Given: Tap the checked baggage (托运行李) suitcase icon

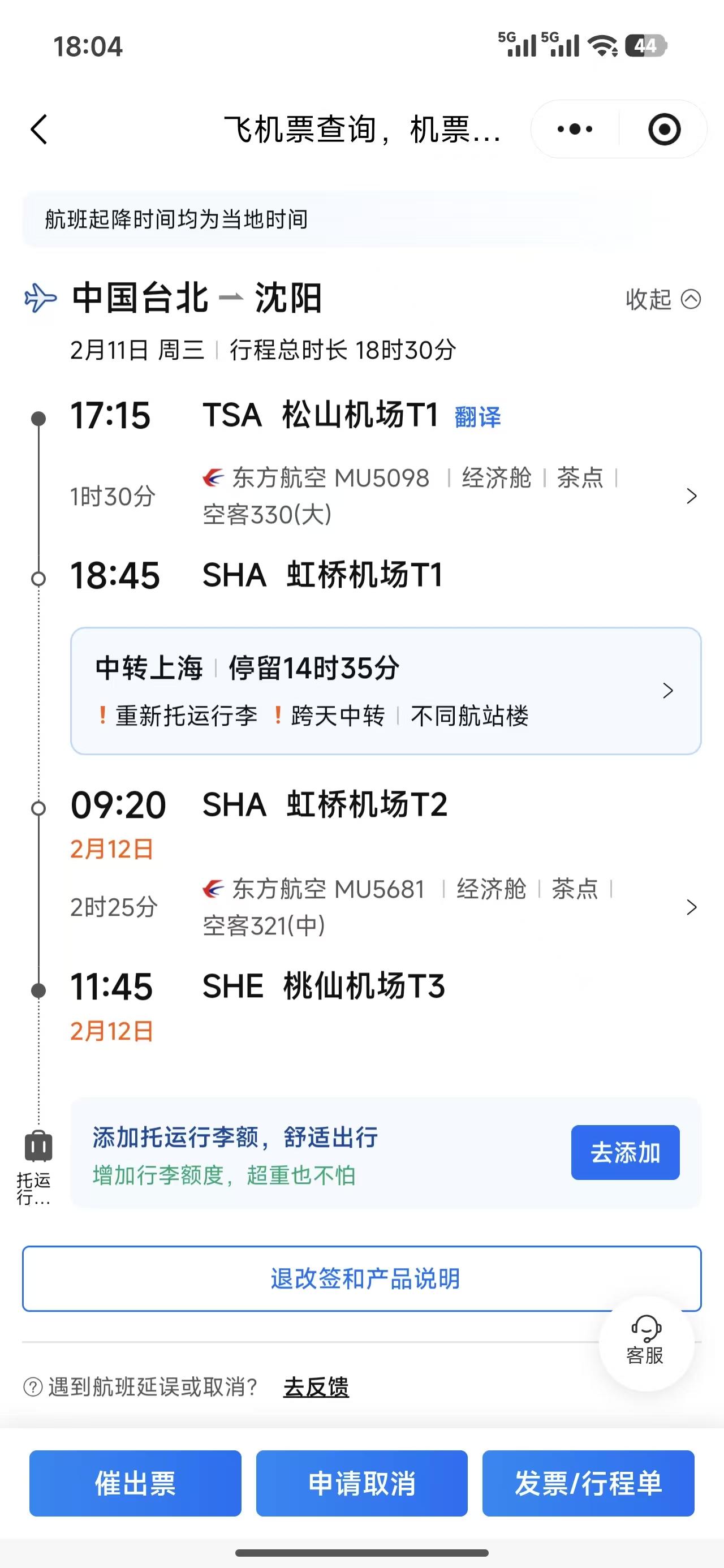Looking at the screenshot, I should 38,1143.
